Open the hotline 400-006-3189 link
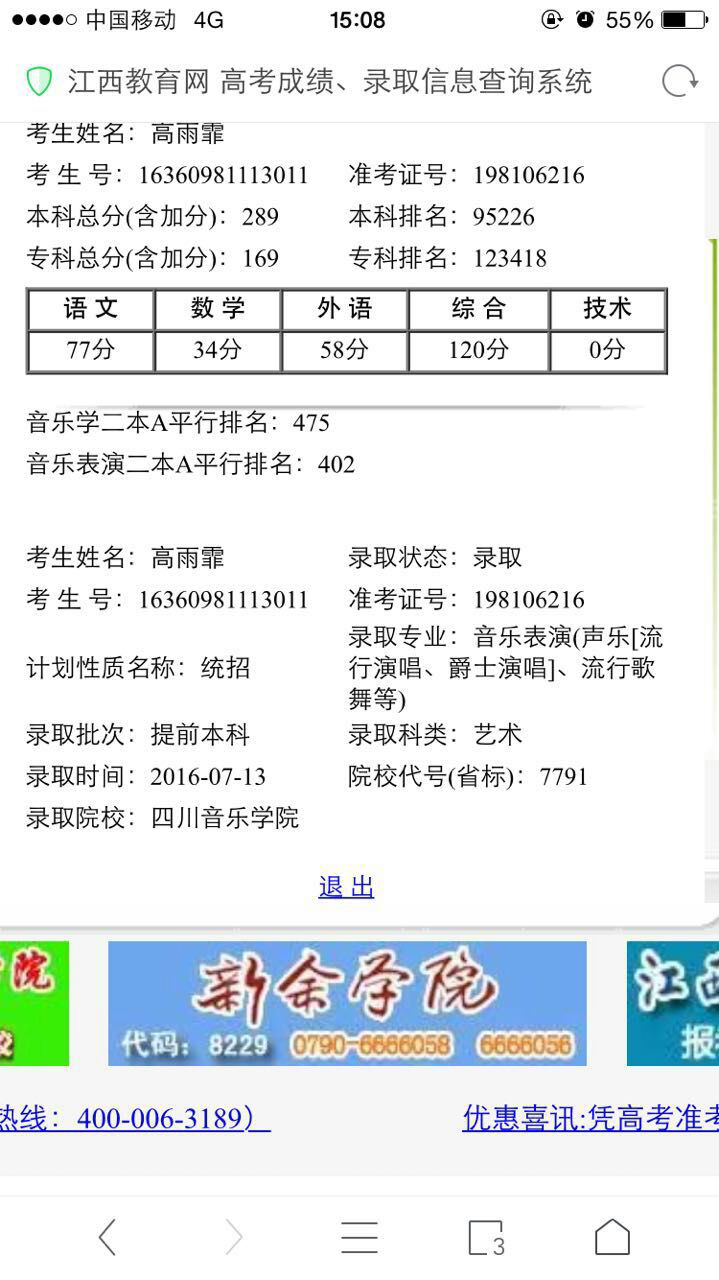The height and width of the screenshot is (1280, 719). (x=135, y=1118)
